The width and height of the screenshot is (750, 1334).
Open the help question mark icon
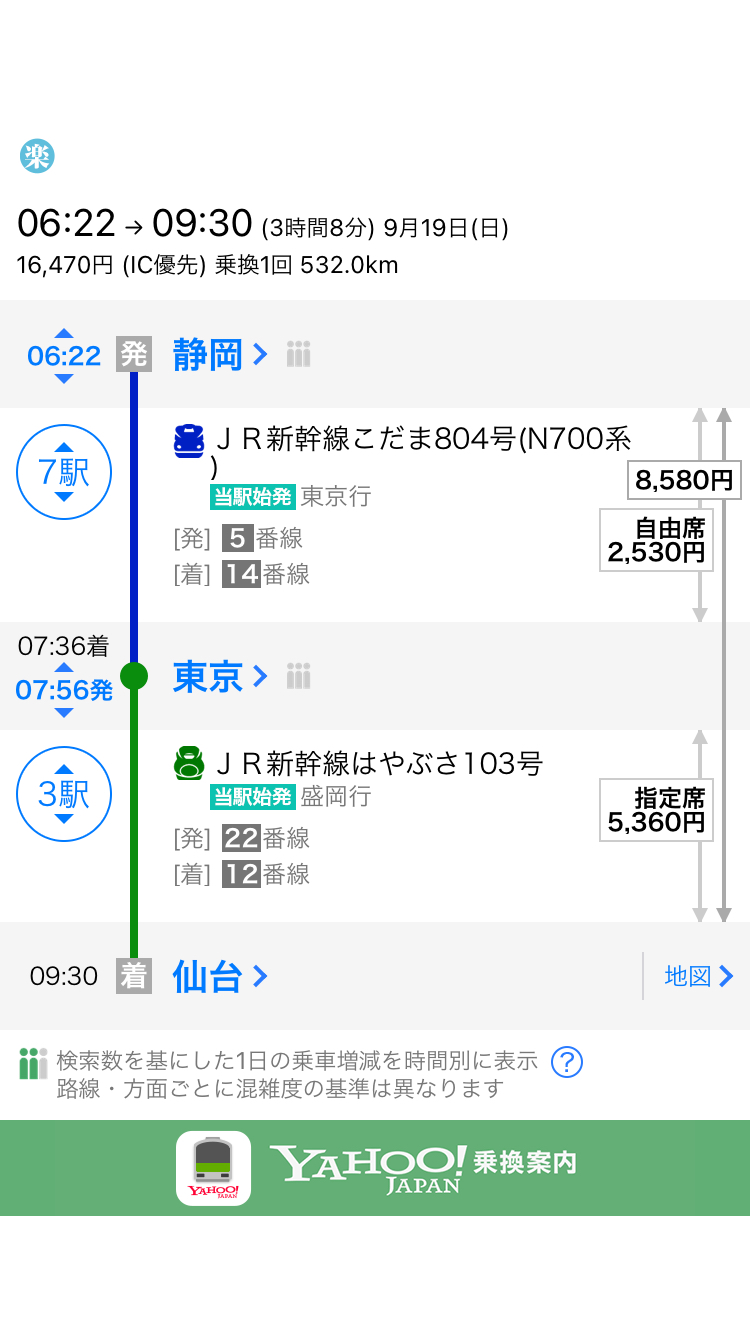pos(567,1062)
